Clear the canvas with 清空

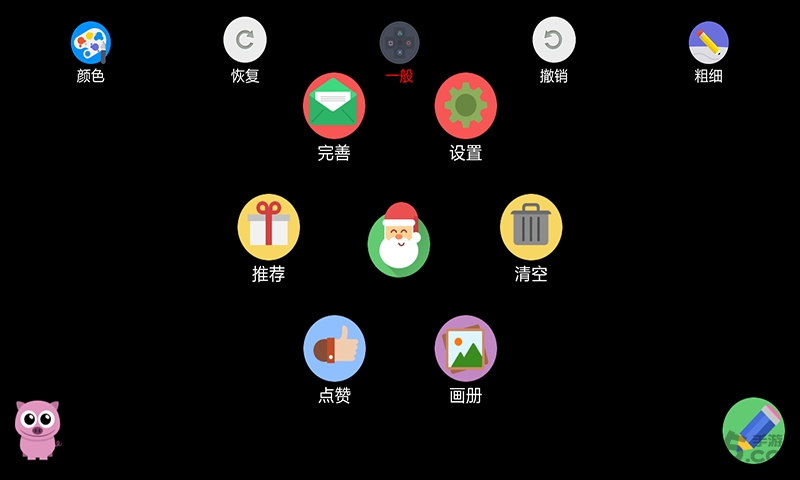(x=531, y=226)
